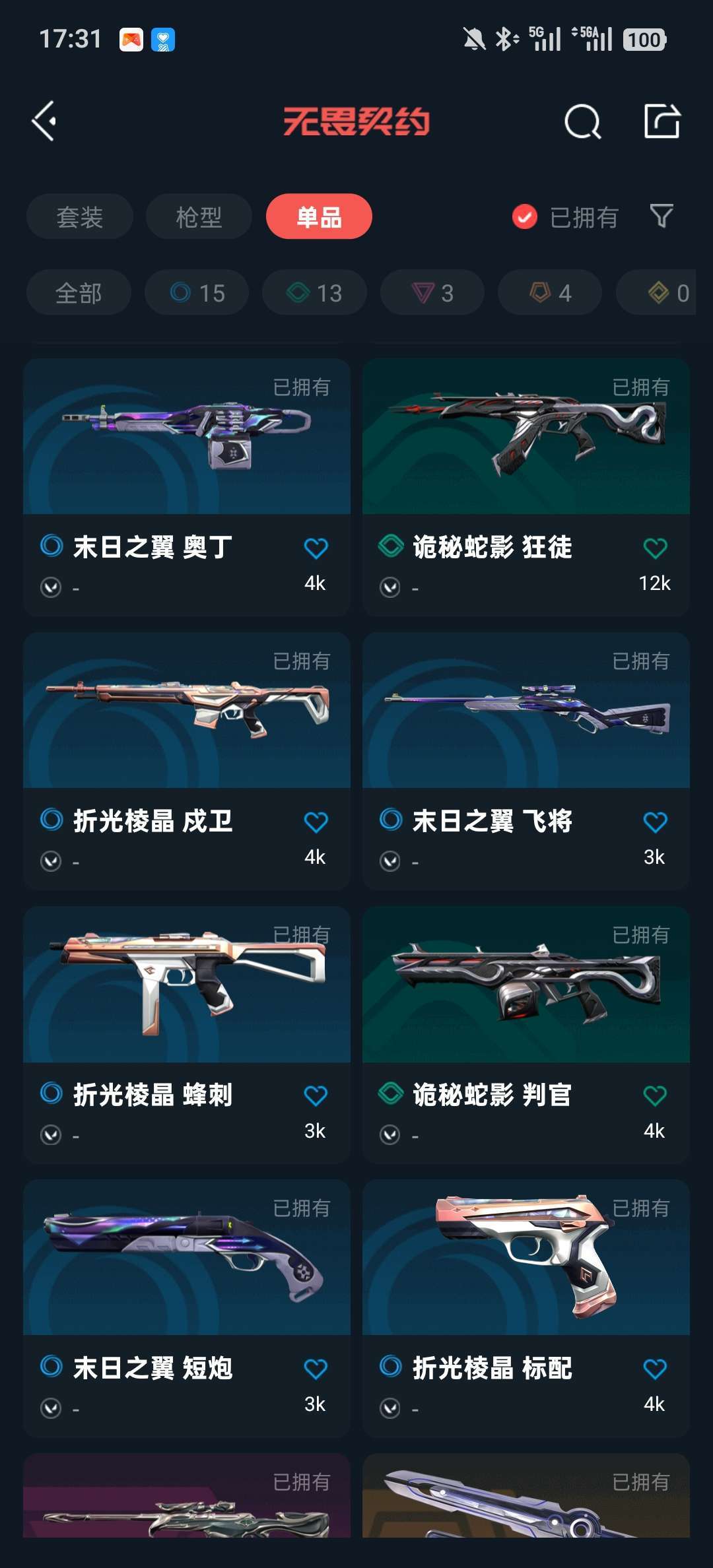The image size is (713, 1568).
Task: Switch to the 套装 tab
Action: point(79,216)
